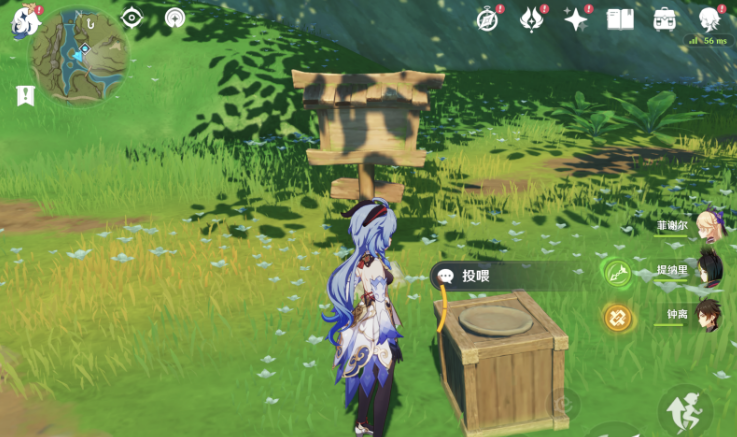Viewport: 737px width, 437px height.
Task: Switch to party member 菲谢尔
Action: click(x=706, y=225)
